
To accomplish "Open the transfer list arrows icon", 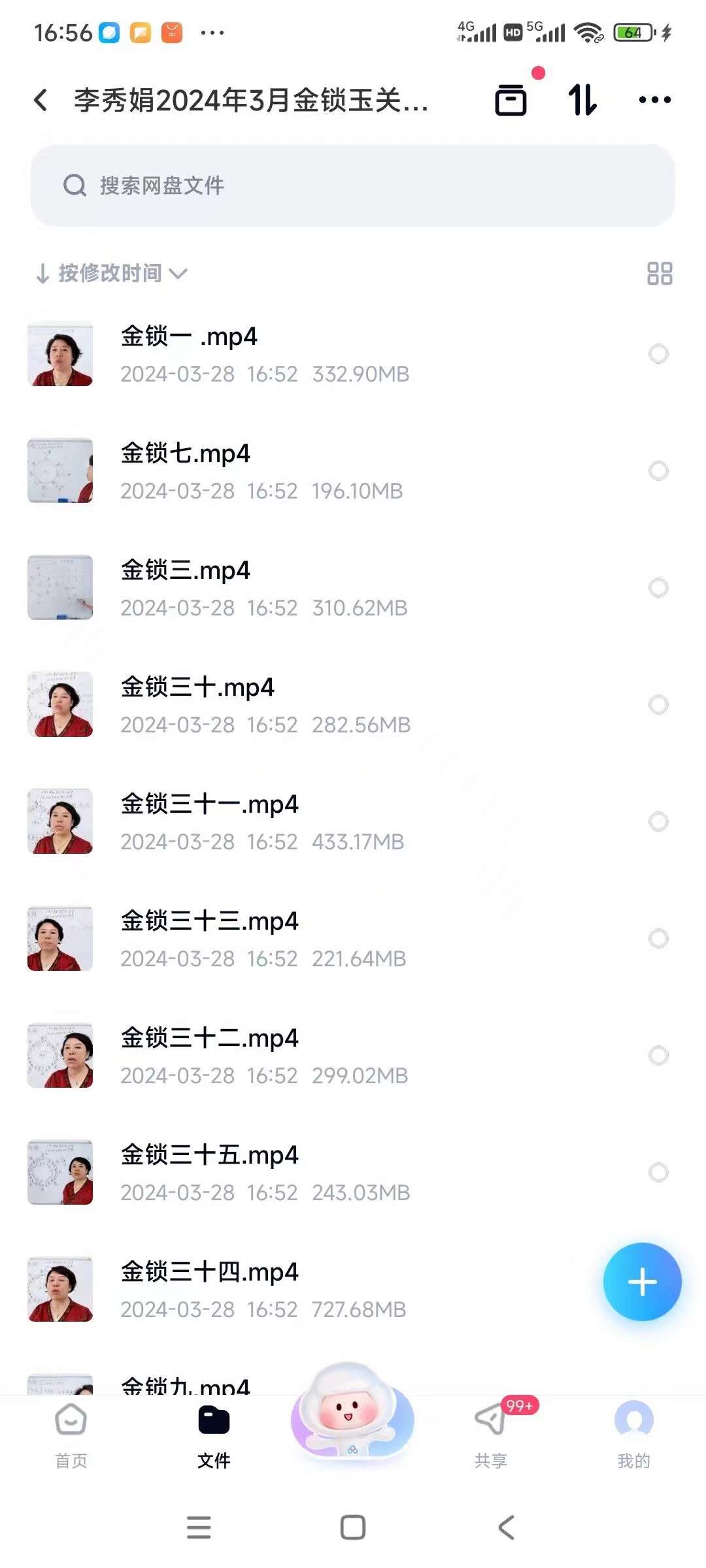I will click(582, 101).
